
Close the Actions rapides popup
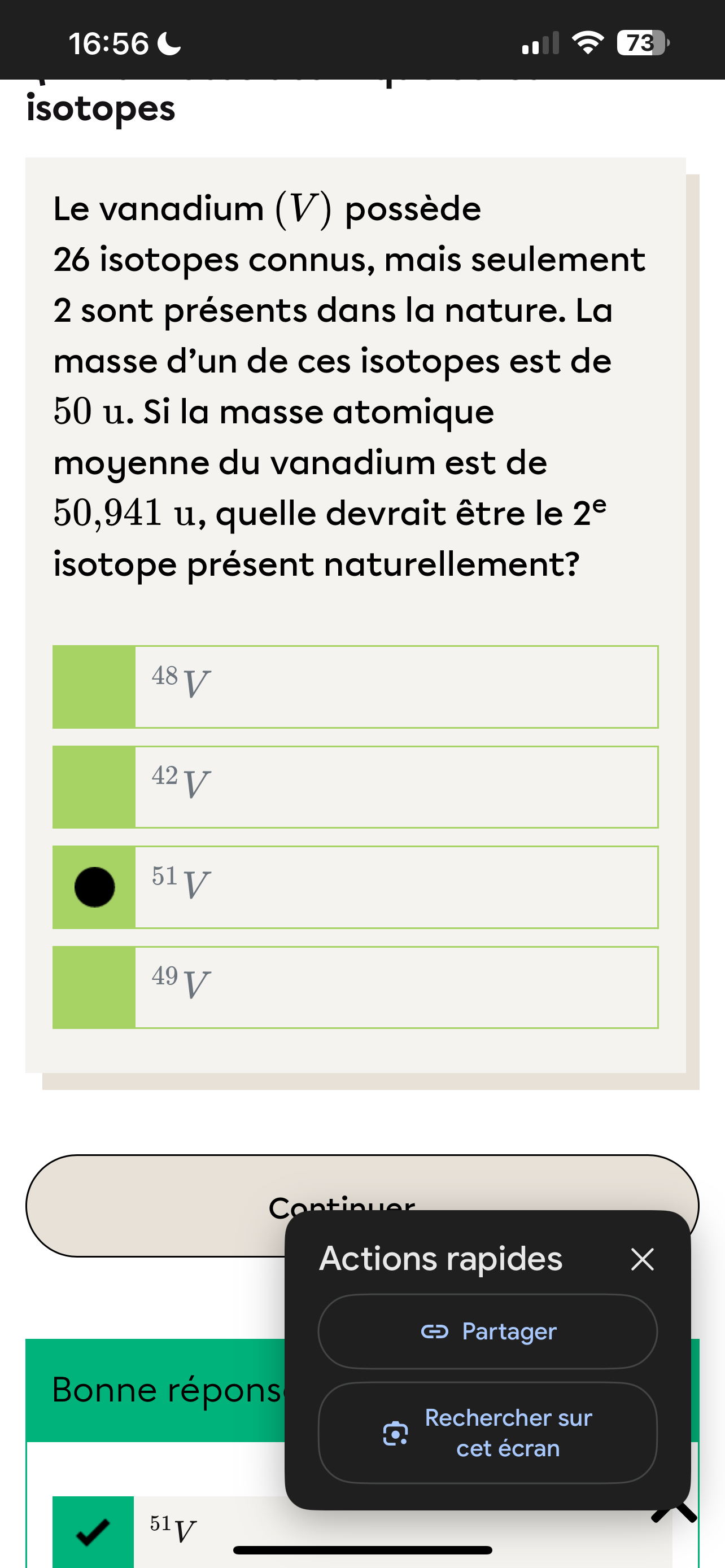point(642,1259)
